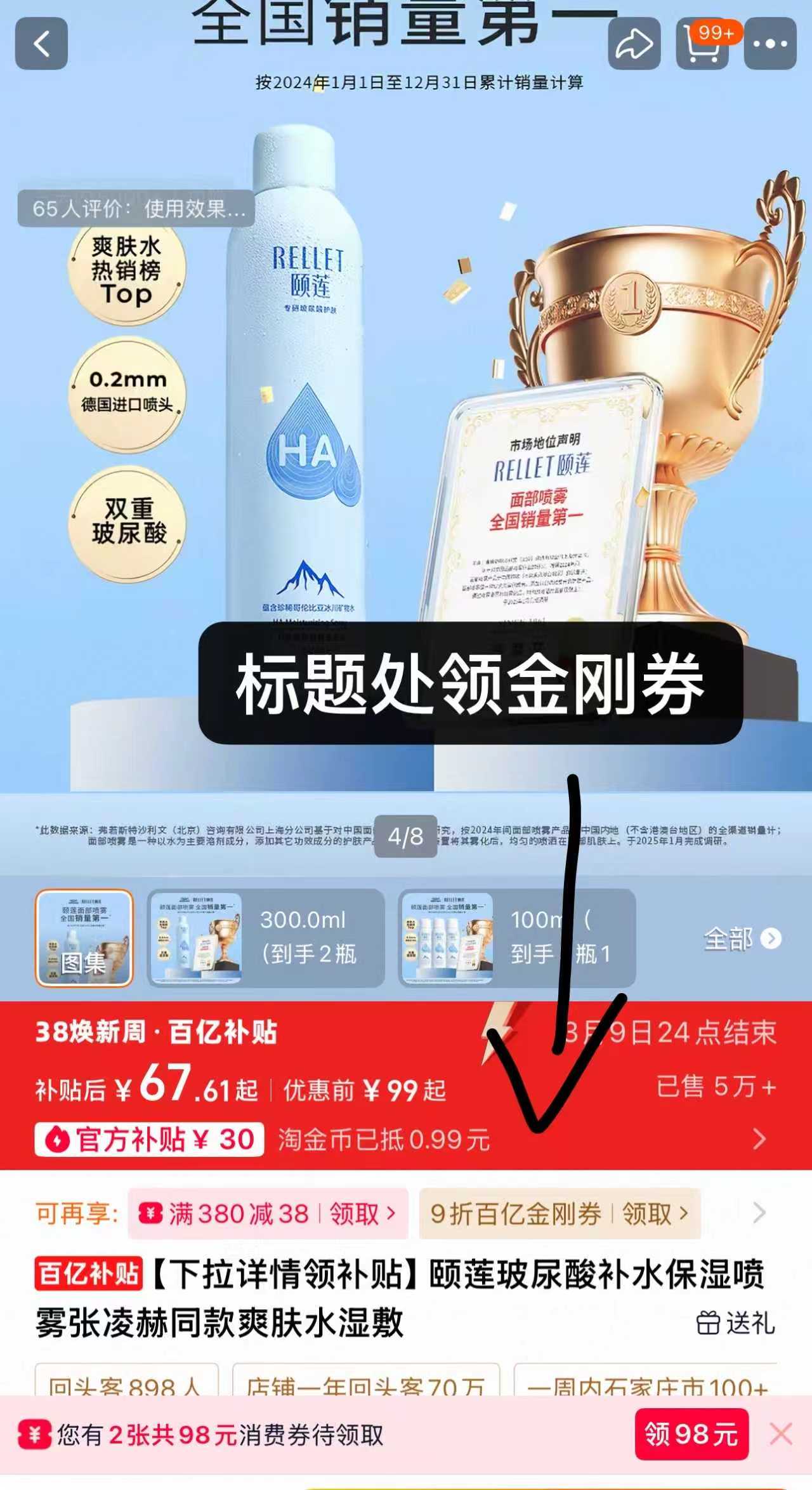Choose the 300.0ml option tile
This screenshot has height=1490, width=812.
[266, 938]
